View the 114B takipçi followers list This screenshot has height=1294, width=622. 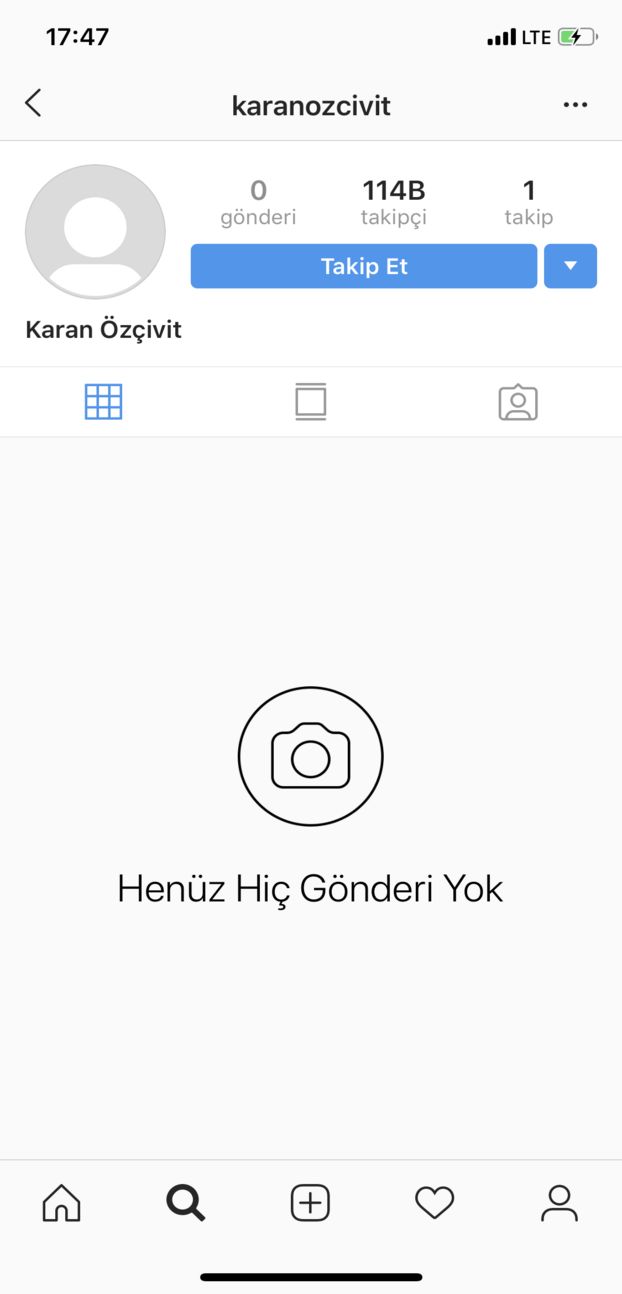coord(393,203)
